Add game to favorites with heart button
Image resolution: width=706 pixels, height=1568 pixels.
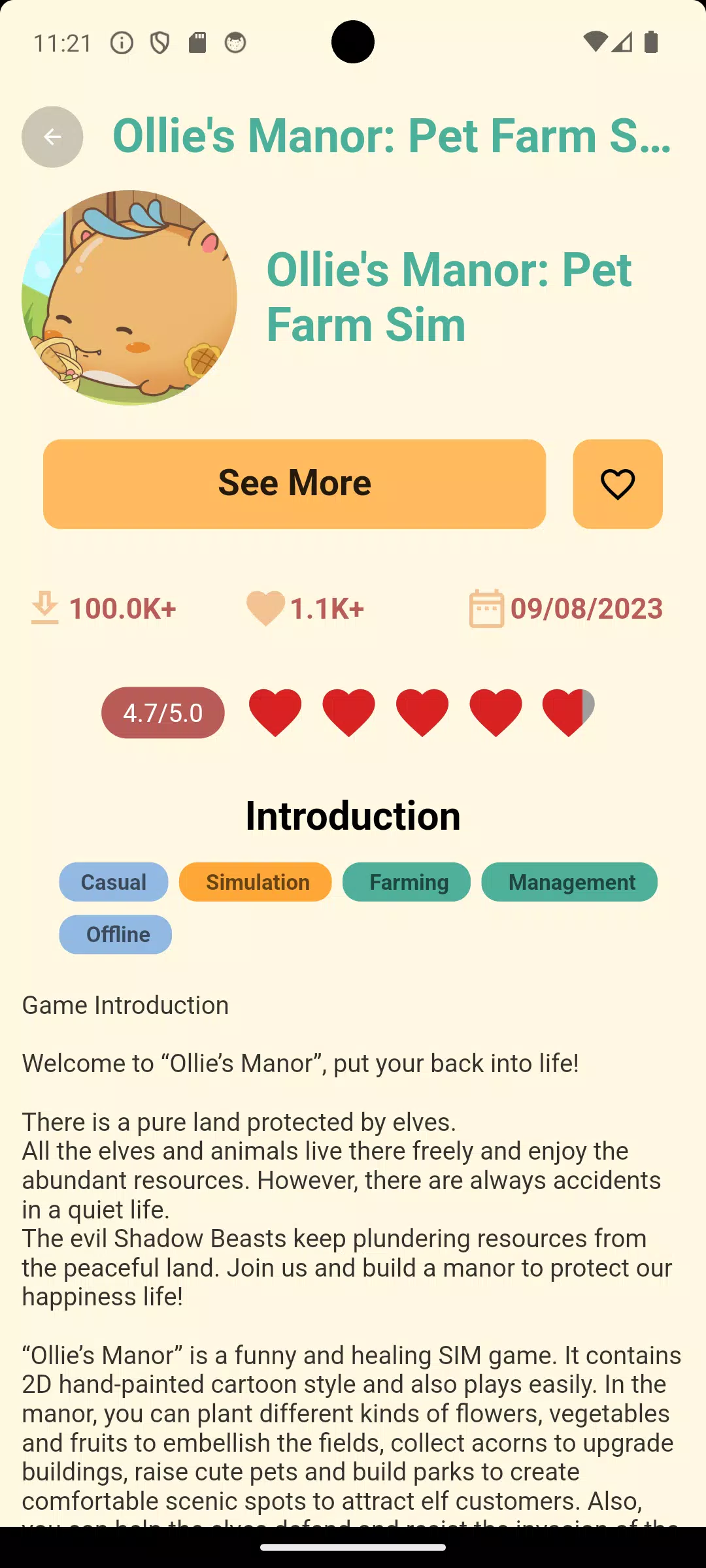617,483
